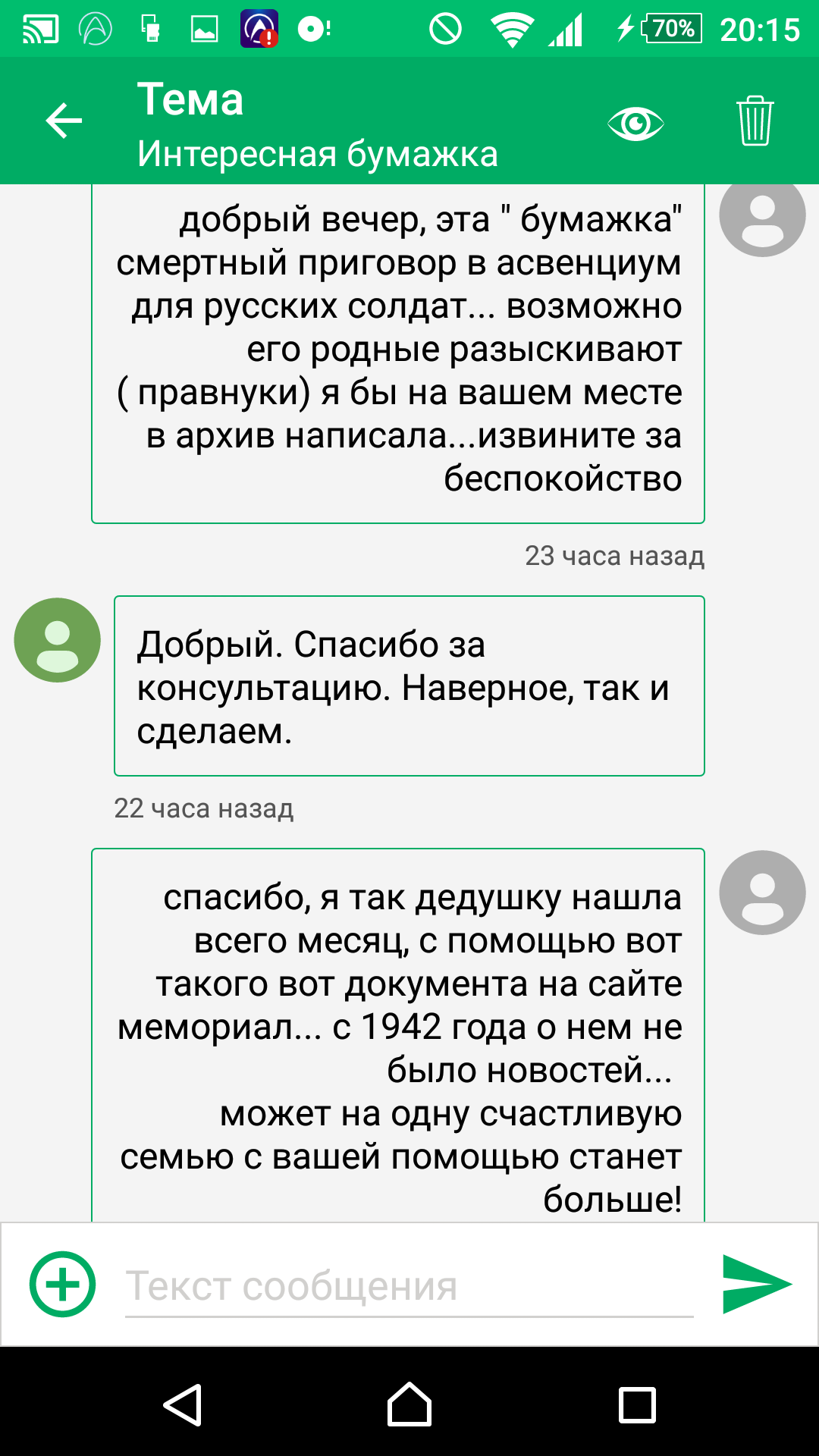Open the green avatar's profile
The height and width of the screenshot is (1456, 819).
58,640
